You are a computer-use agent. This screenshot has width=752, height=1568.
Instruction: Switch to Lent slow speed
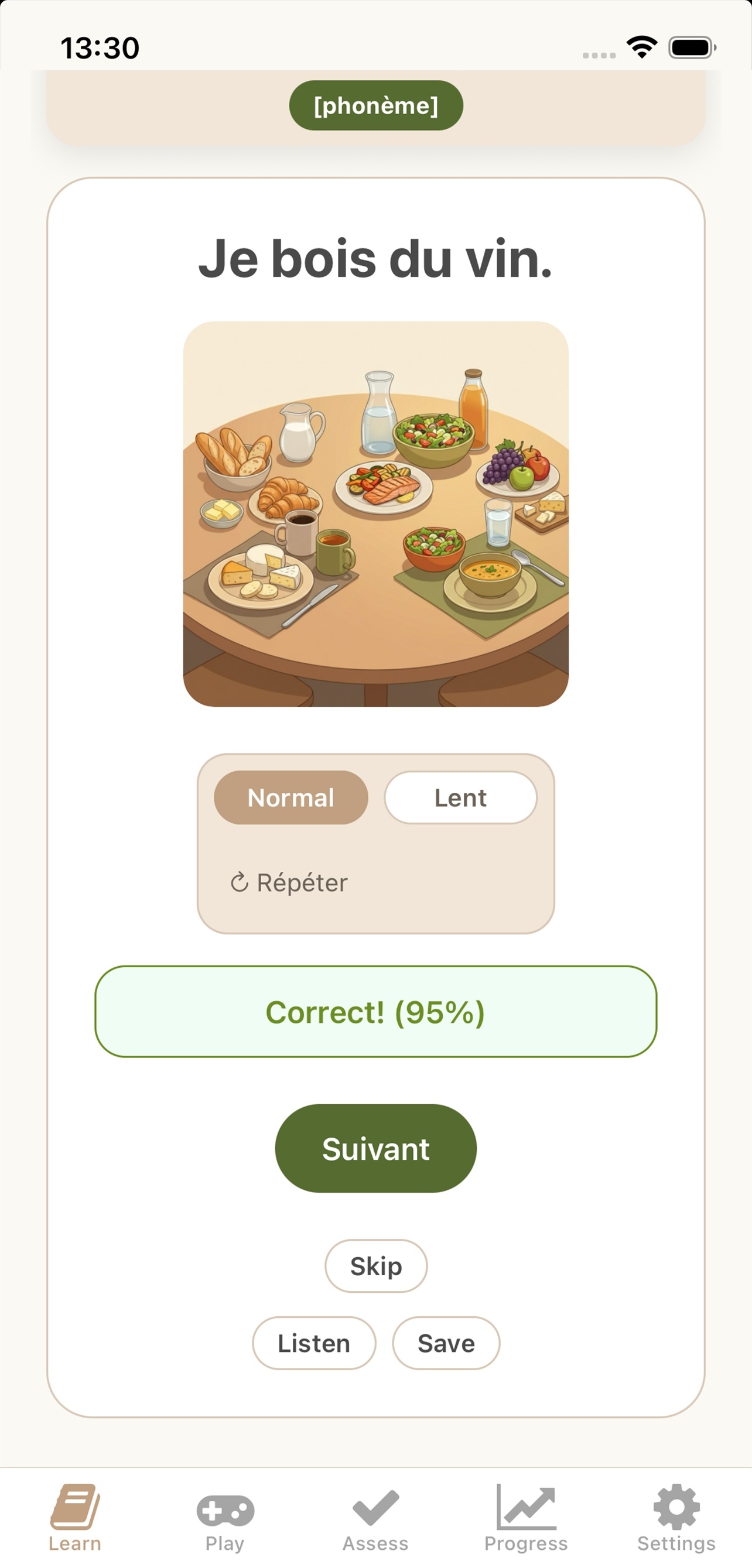(x=460, y=797)
